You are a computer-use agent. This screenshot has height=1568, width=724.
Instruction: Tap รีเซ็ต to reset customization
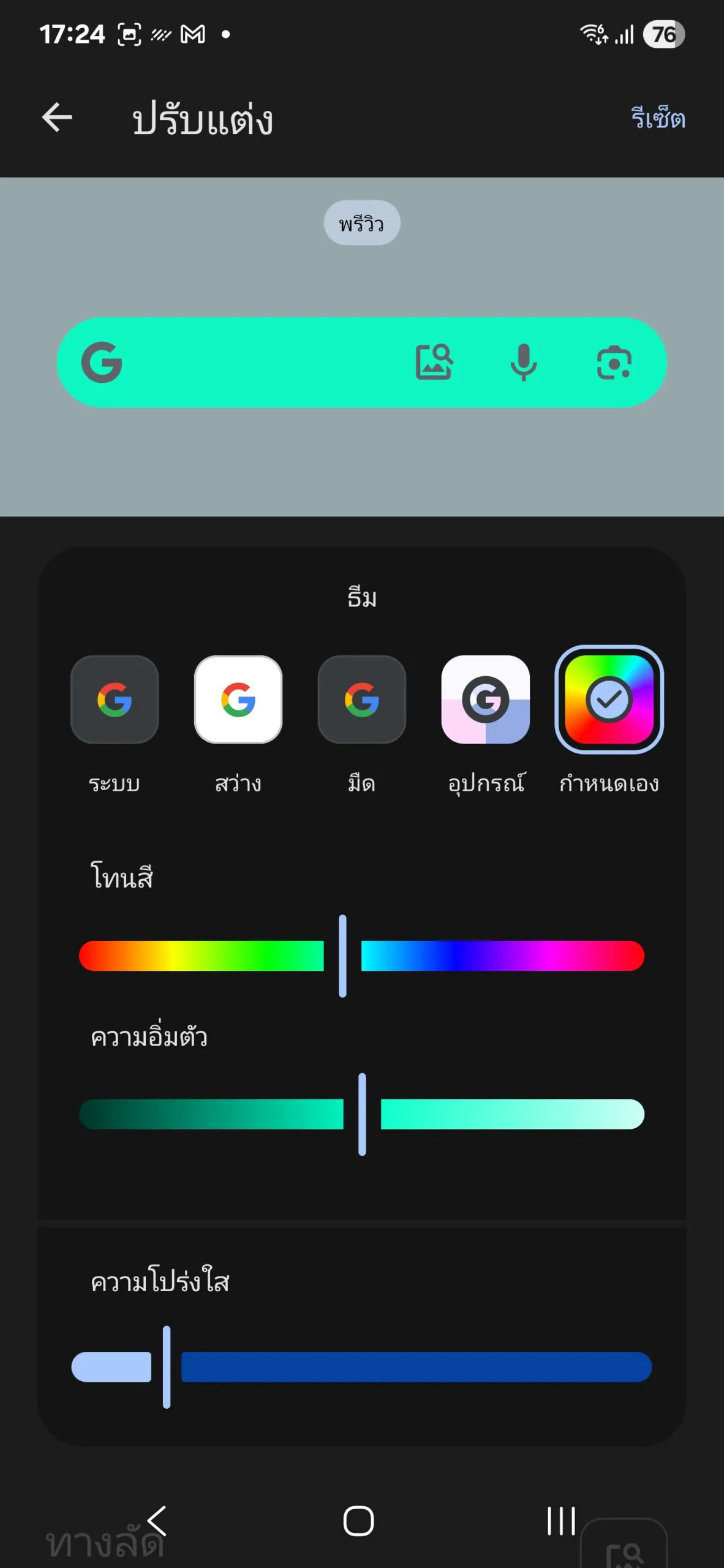pos(658,118)
